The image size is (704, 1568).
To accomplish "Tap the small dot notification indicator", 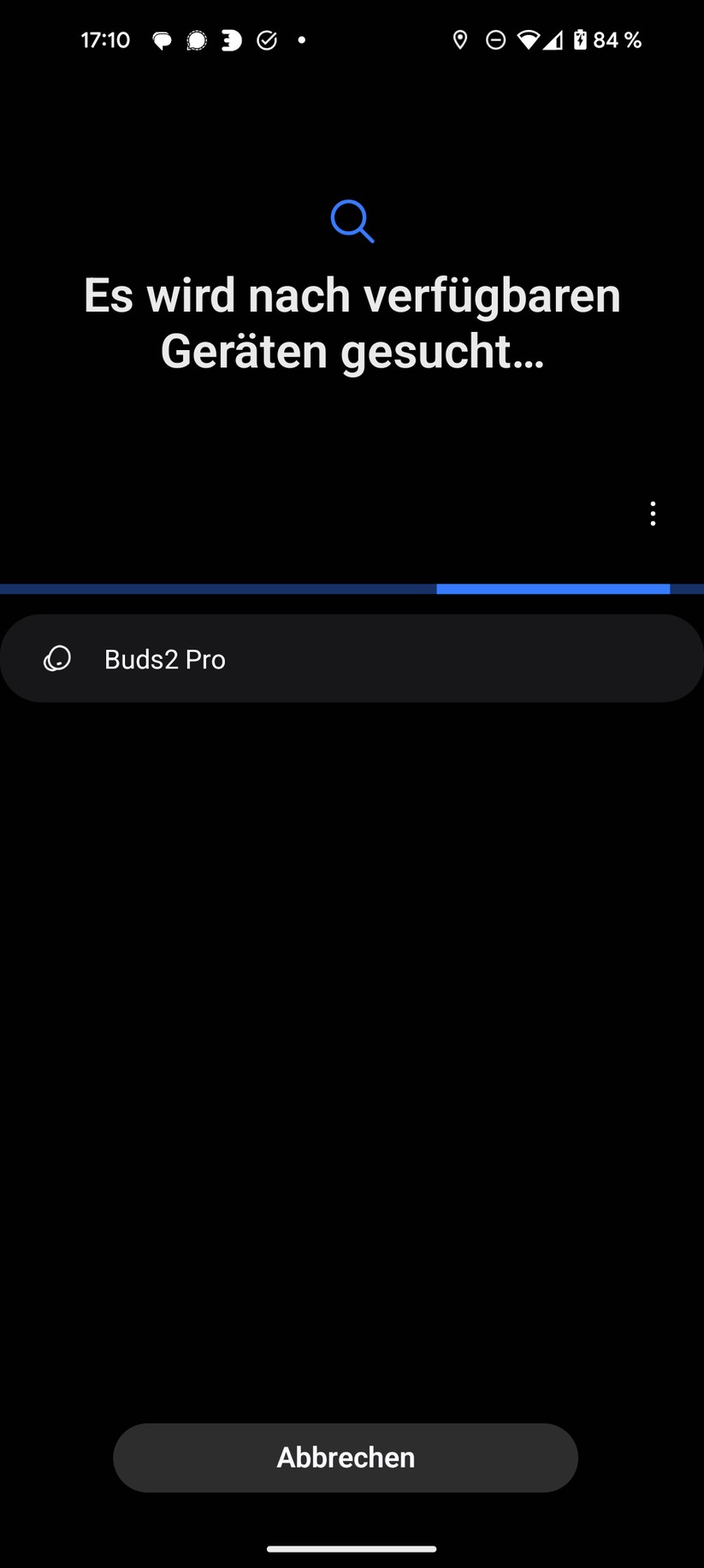I will (302, 39).
